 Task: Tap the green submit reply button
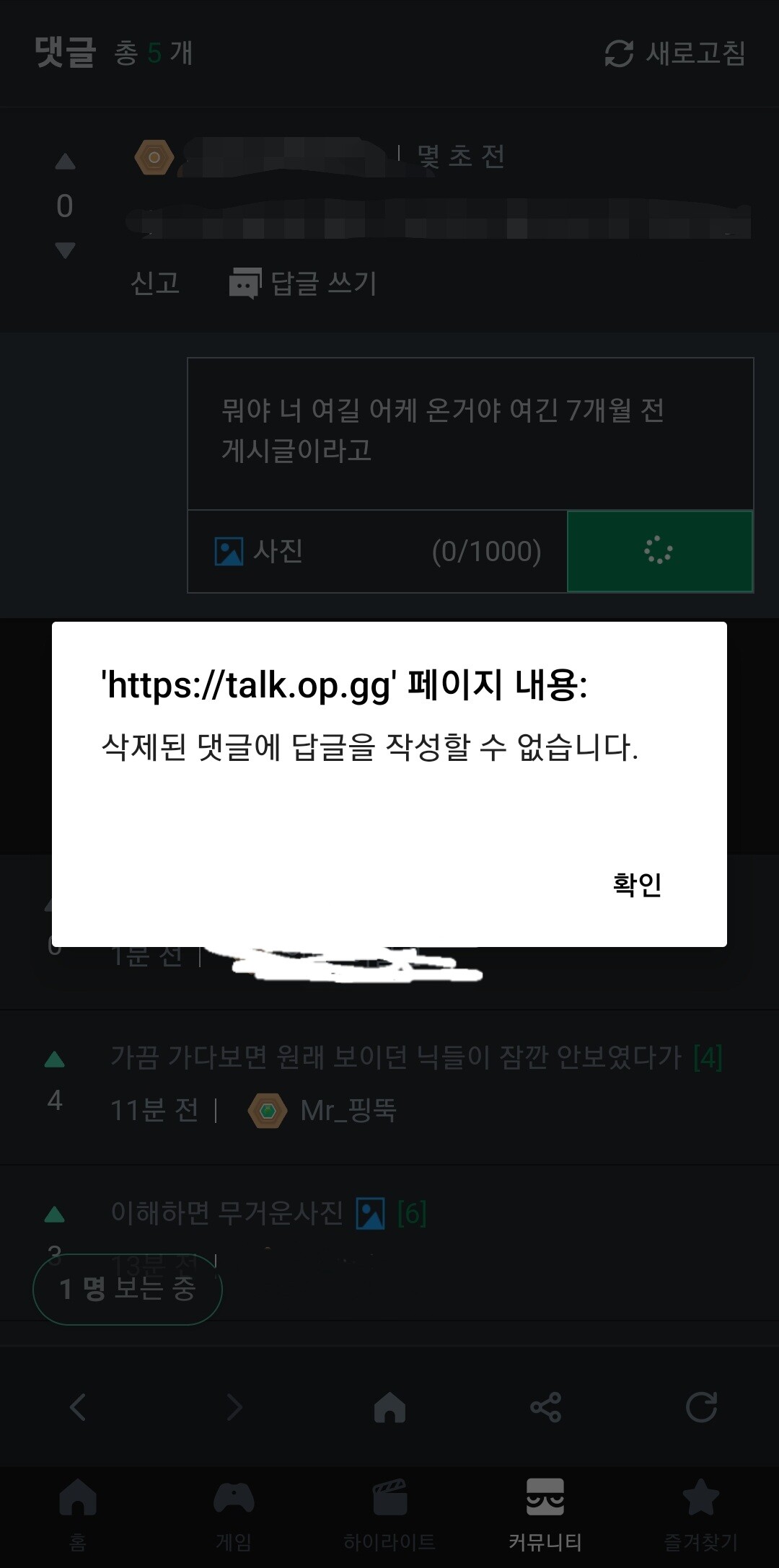(659, 552)
